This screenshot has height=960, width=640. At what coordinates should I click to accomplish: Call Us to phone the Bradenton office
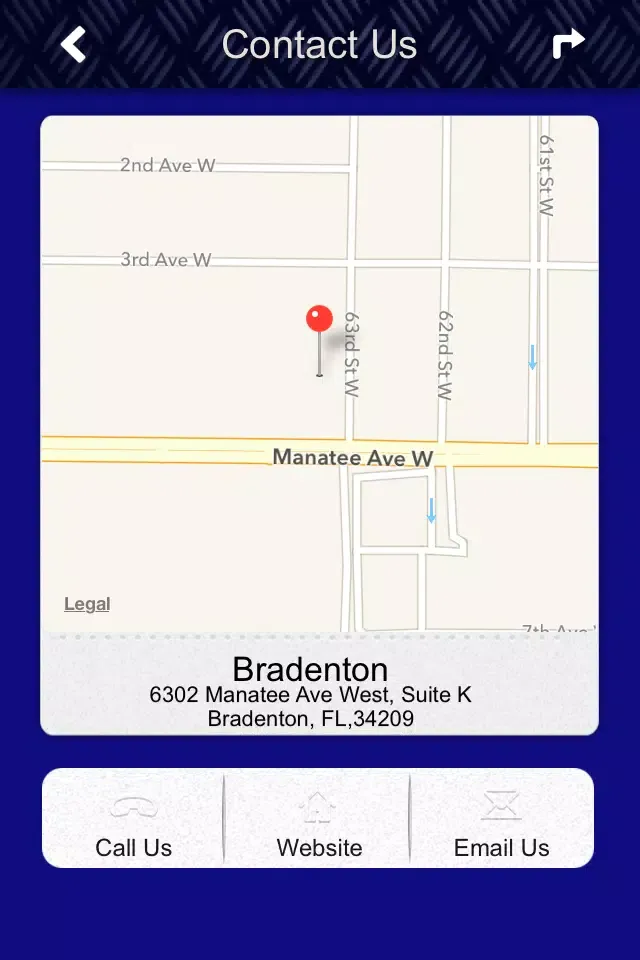point(133,819)
